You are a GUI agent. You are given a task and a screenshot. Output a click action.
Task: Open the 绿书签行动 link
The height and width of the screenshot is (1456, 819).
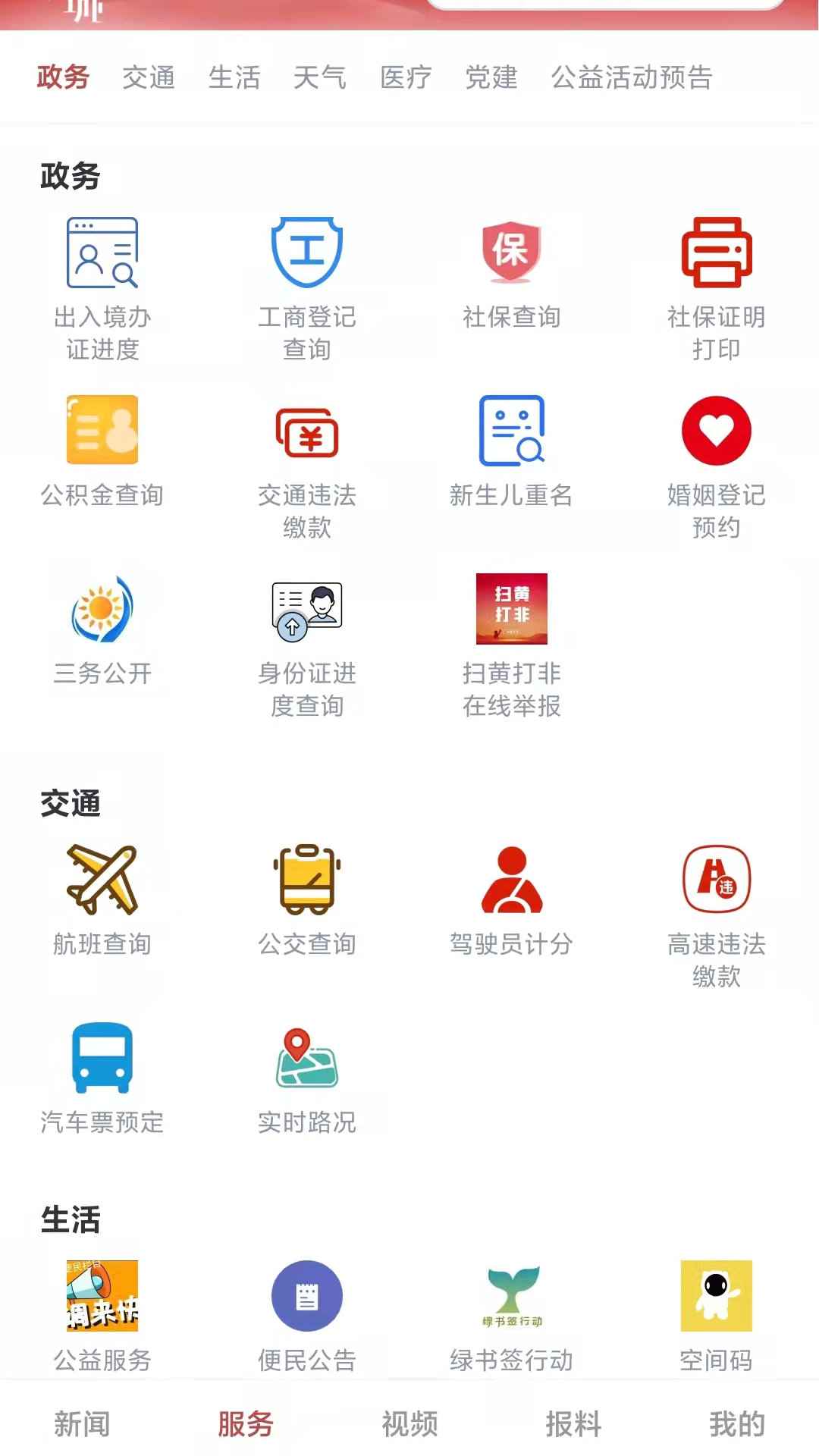512,1297
